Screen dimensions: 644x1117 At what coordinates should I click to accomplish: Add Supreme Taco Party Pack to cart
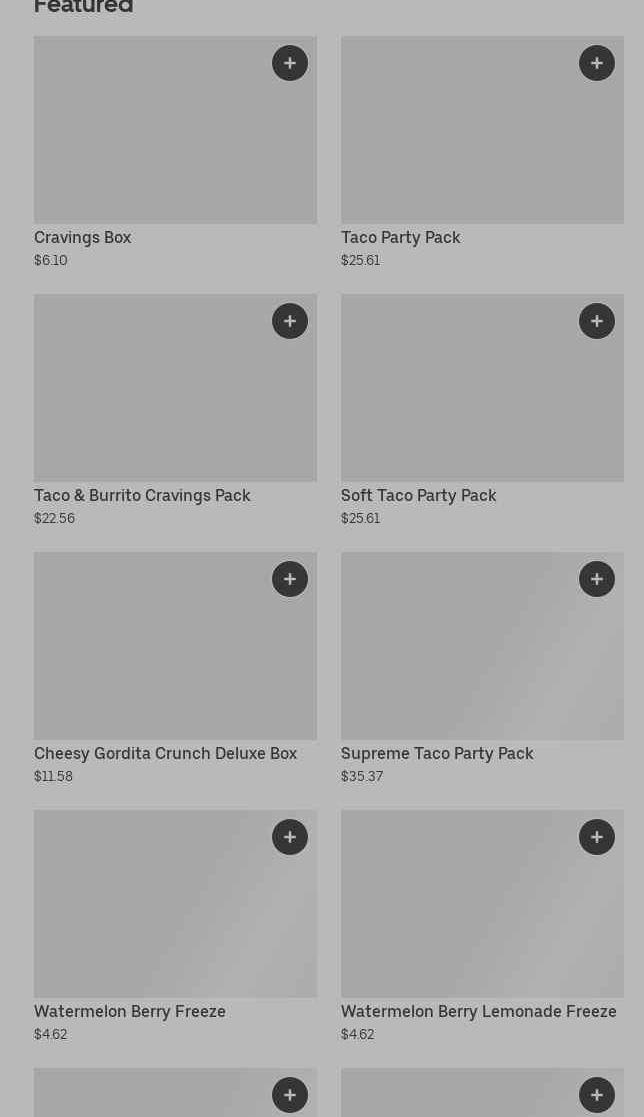(597, 579)
